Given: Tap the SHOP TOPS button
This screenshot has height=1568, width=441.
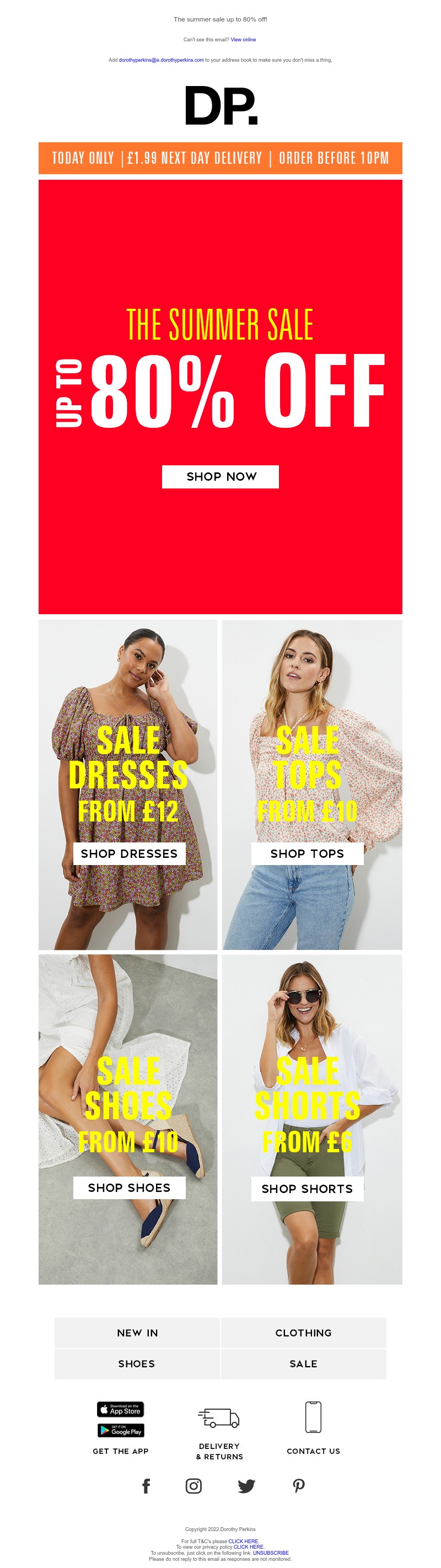Looking at the screenshot, I should point(307,853).
